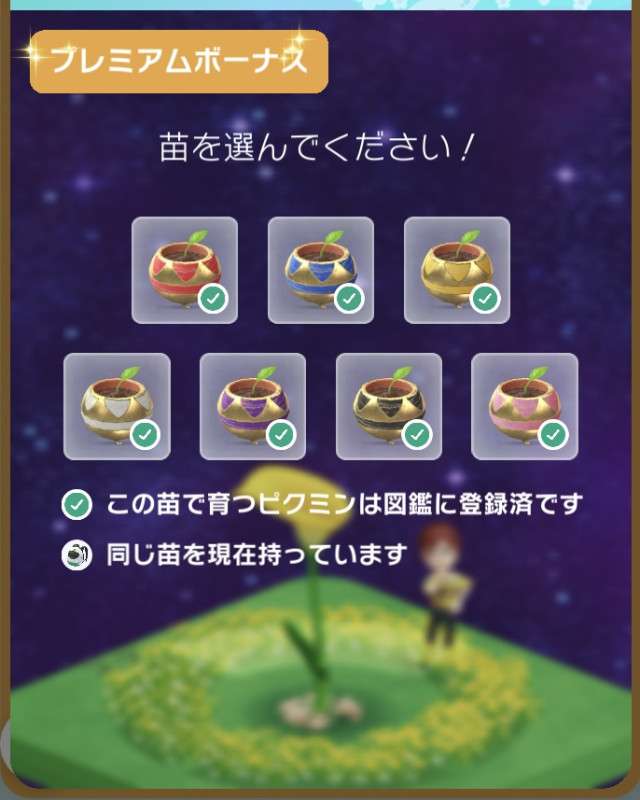Image resolution: width=640 pixels, height=800 pixels.
Task: Select the blue seedling pot
Action: tap(321, 270)
